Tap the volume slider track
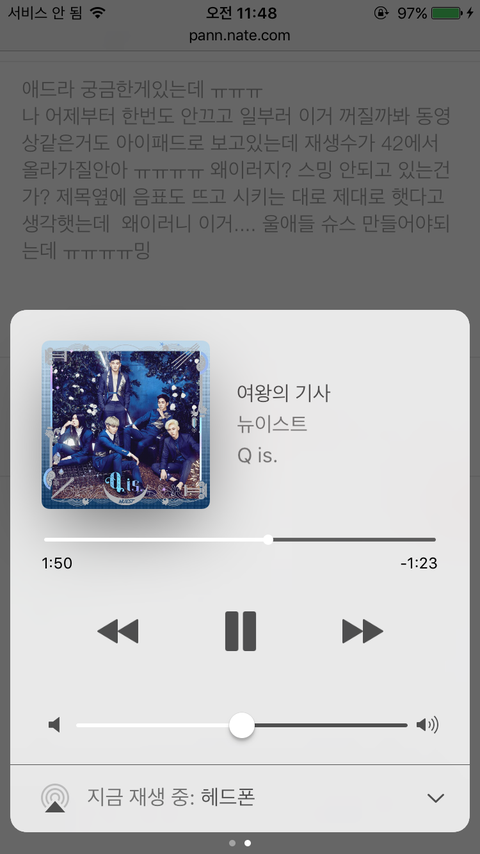The image size is (480, 854). (x=241, y=725)
